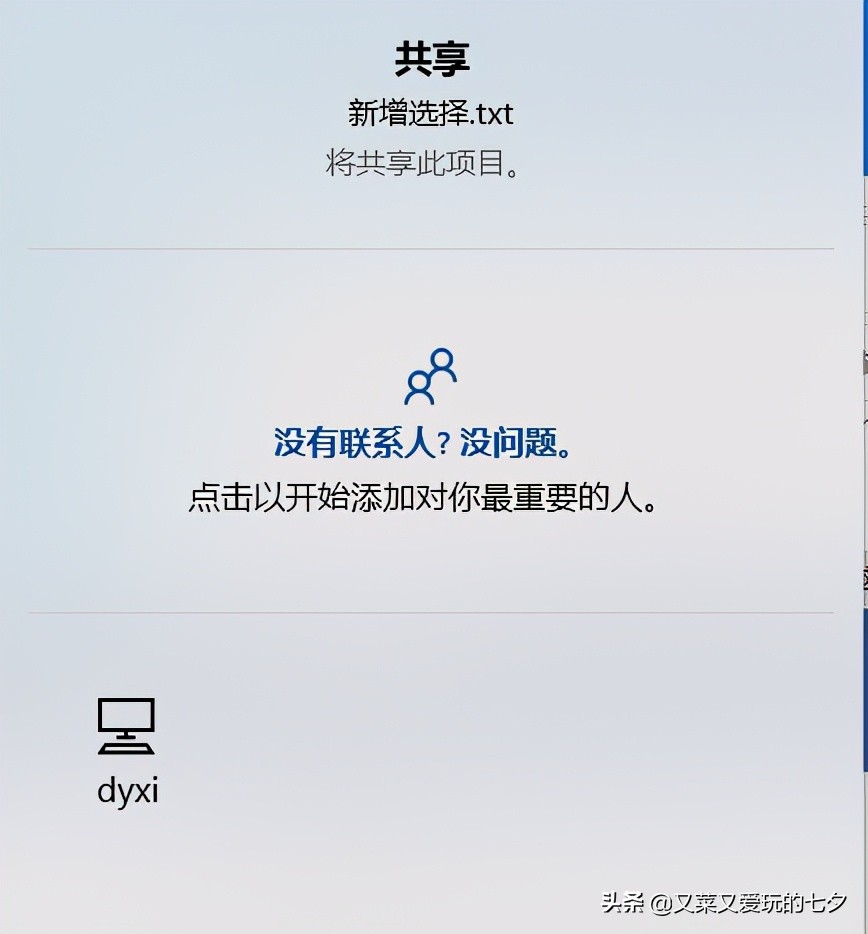This screenshot has width=868, height=934.
Task: Select the filename 新增选择.txt
Action: coord(428,115)
